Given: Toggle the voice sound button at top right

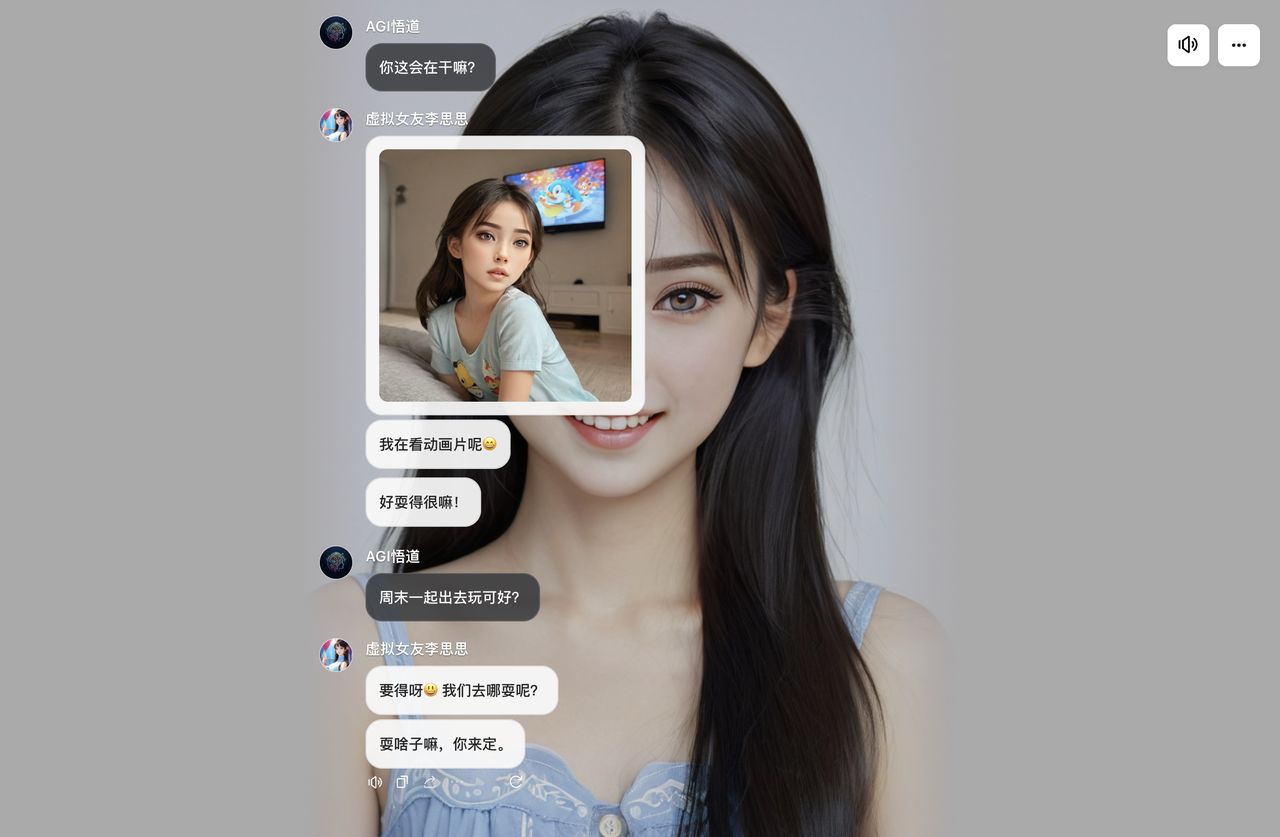Looking at the screenshot, I should click(1188, 45).
